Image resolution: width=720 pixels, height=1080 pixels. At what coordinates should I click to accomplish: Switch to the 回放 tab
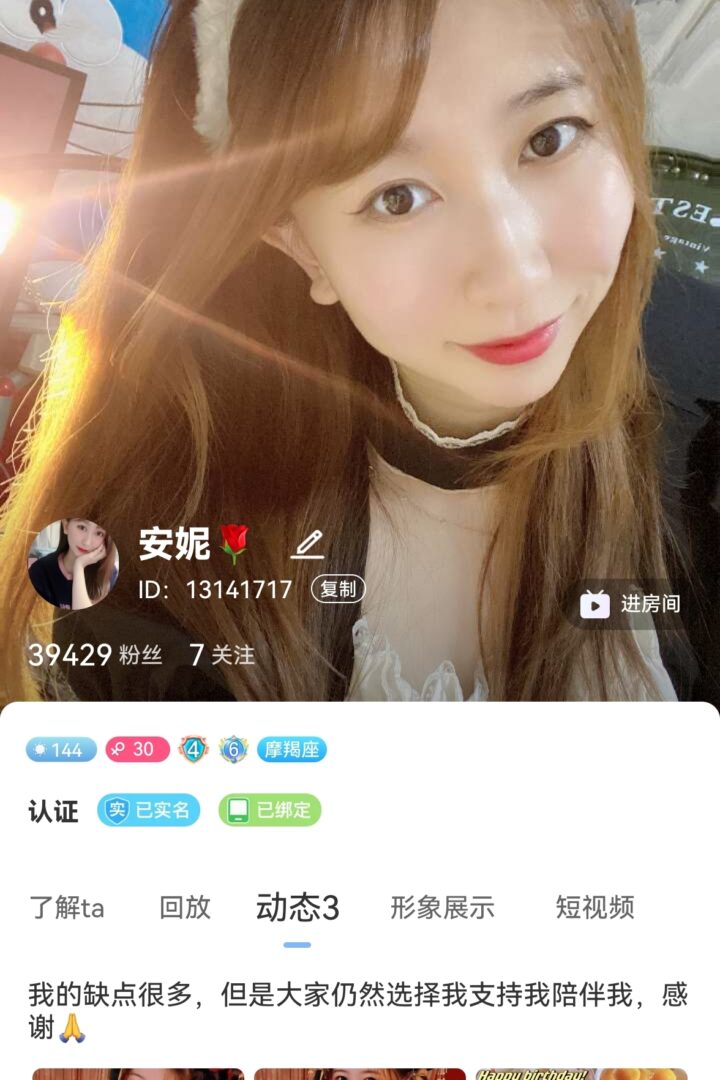coord(185,908)
